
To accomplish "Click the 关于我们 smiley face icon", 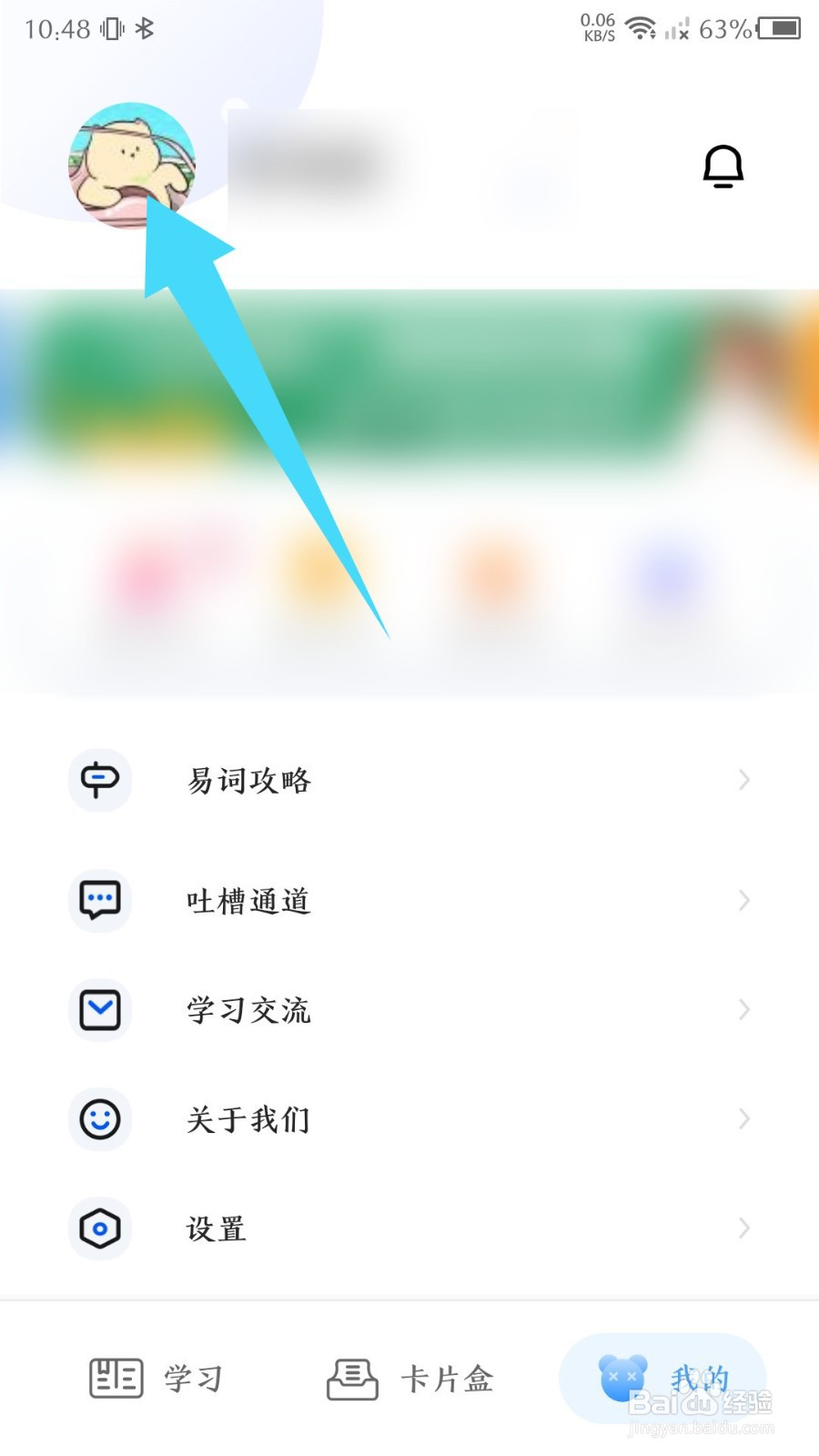I will pyautogui.click(x=100, y=1120).
